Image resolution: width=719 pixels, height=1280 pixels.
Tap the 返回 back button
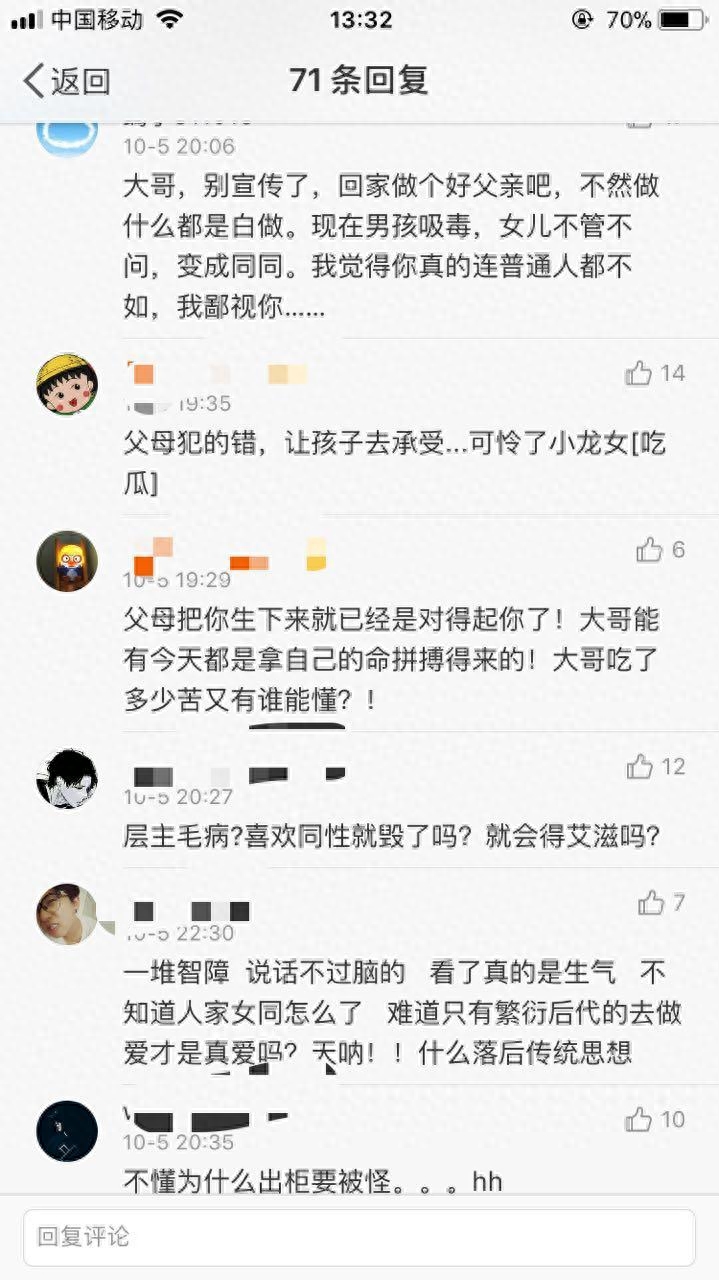point(66,82)
